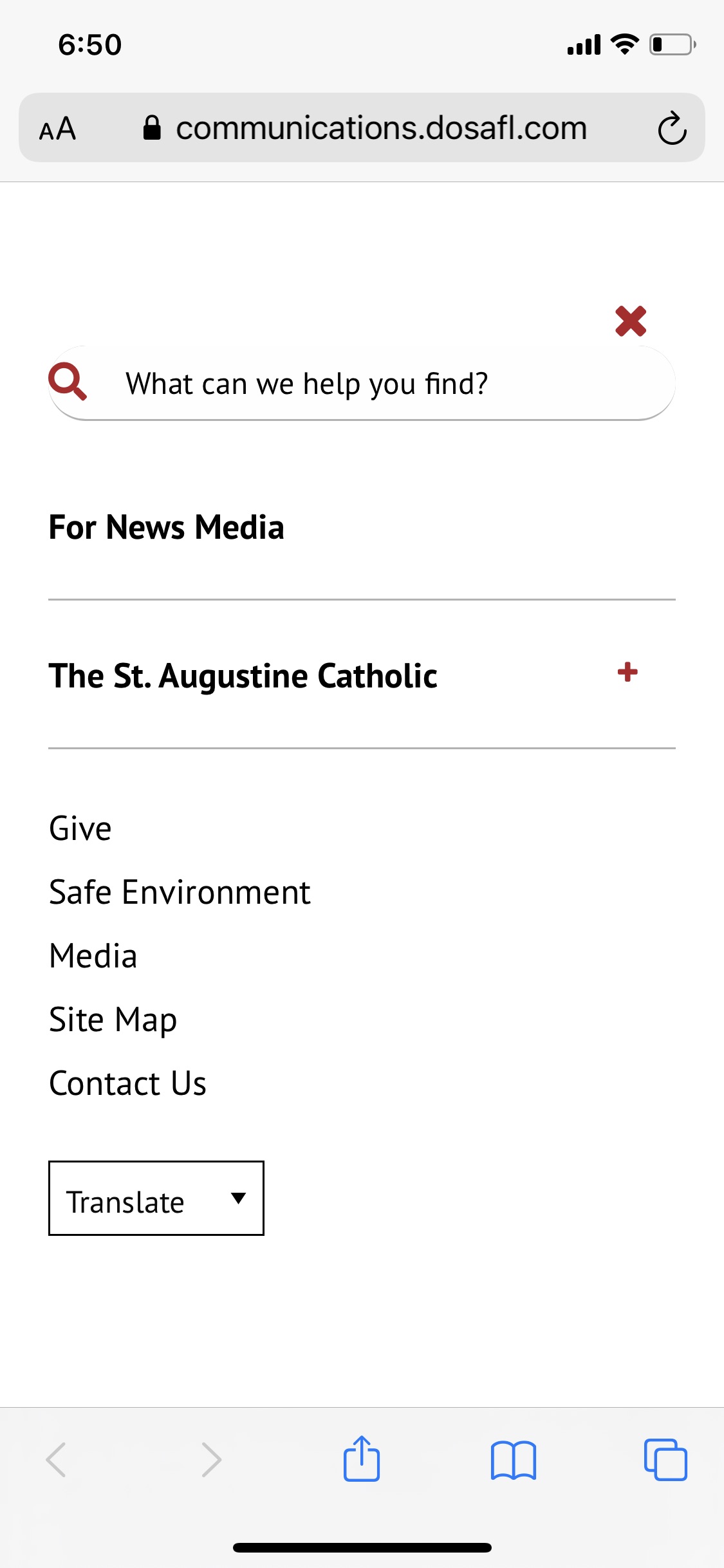
Task: Open the Safari share sheet
Action: (362, 1459)
